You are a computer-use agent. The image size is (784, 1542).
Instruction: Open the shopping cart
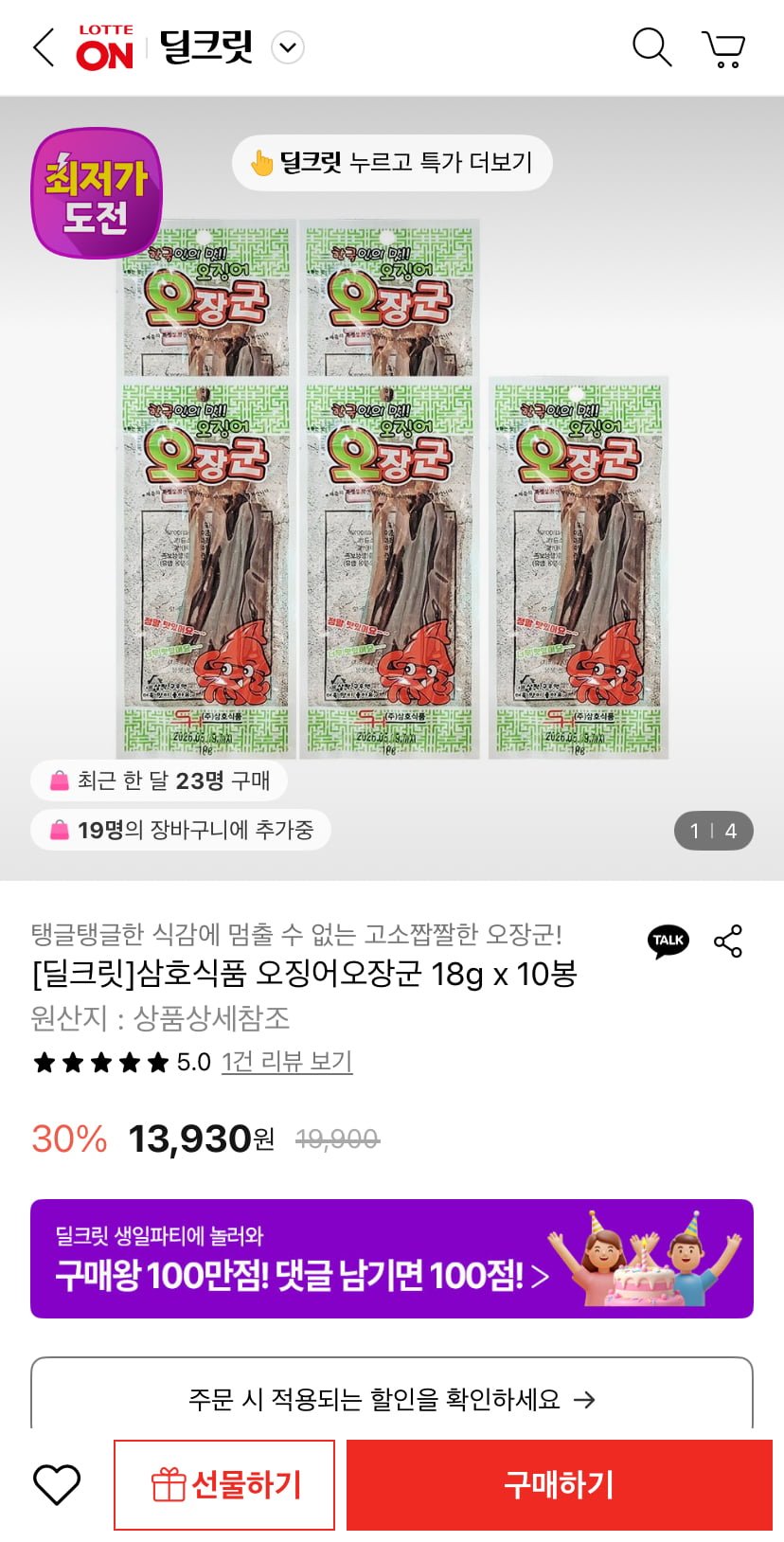click(723, 48)
